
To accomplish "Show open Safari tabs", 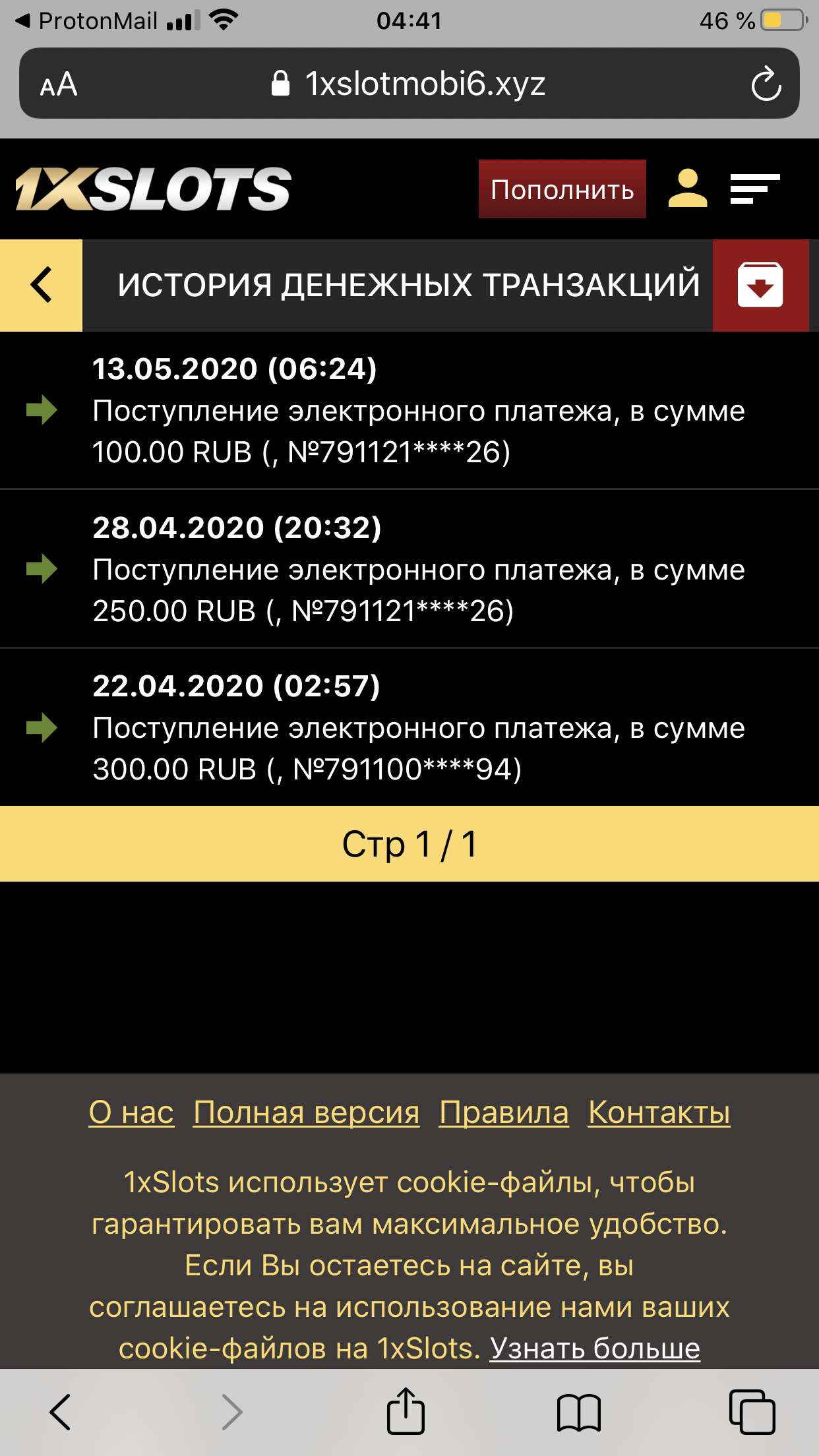I will click(x=752, y=1412).
